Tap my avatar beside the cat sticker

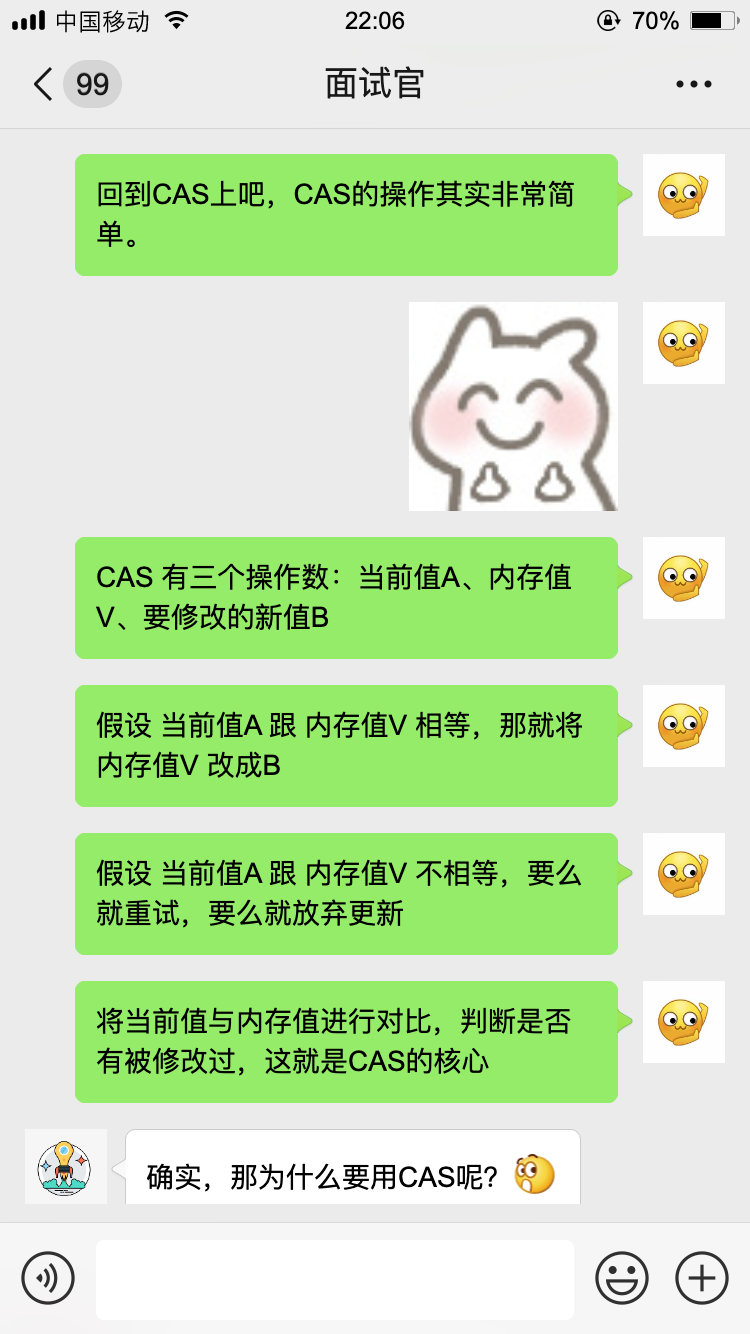click(x=683, y=343)
